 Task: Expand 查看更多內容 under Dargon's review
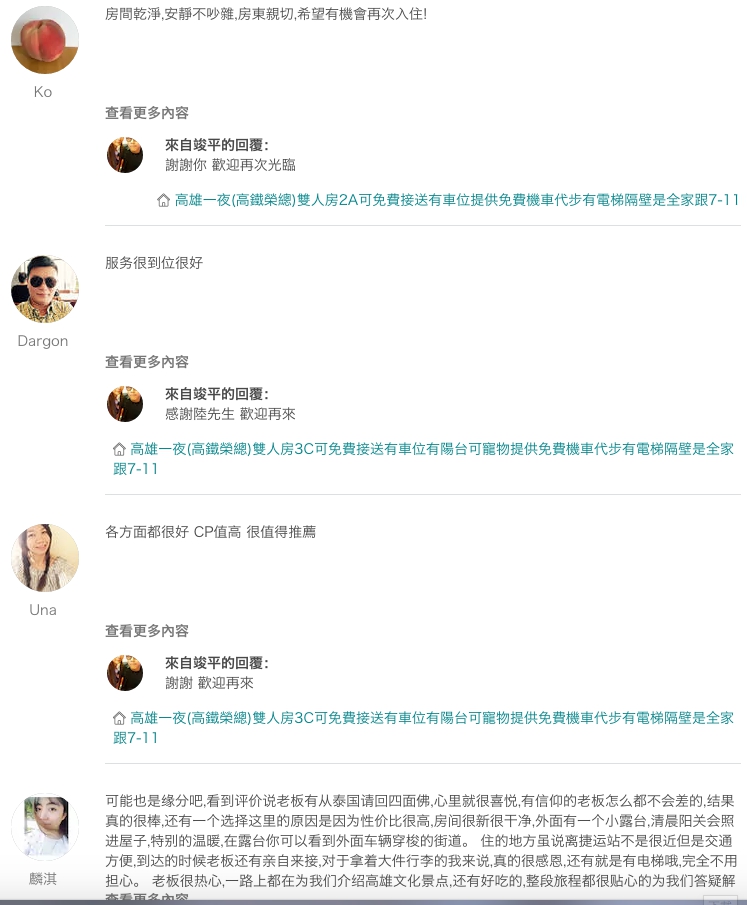[147, 362]
